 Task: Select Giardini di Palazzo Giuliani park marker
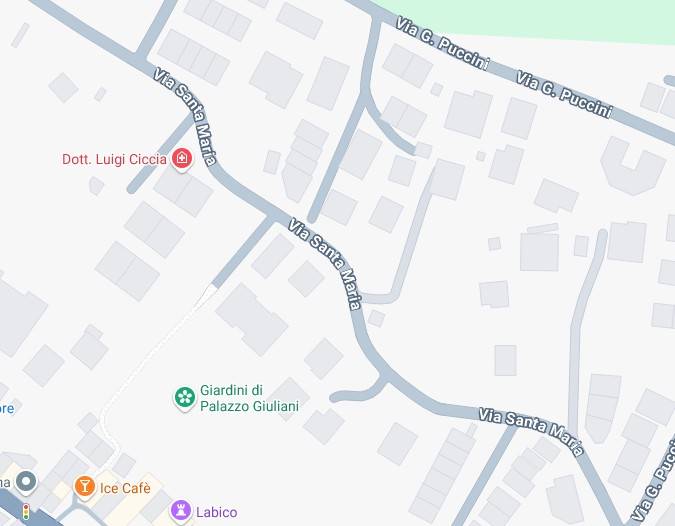tap(184, 398)
